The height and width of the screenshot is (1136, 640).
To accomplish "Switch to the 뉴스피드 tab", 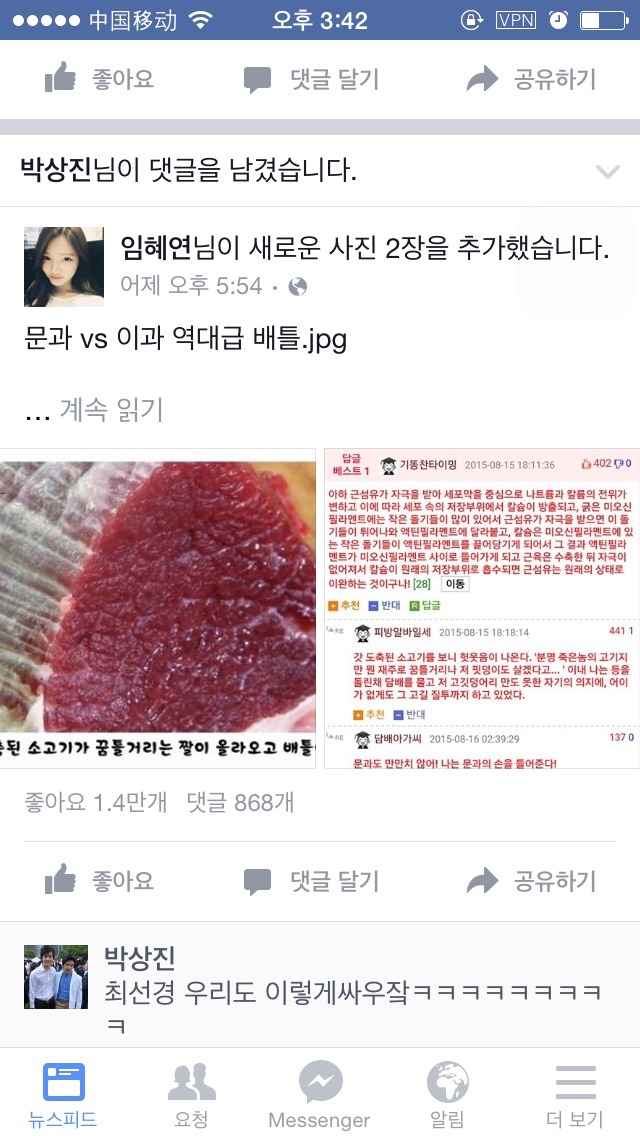I will point(63,1094).
